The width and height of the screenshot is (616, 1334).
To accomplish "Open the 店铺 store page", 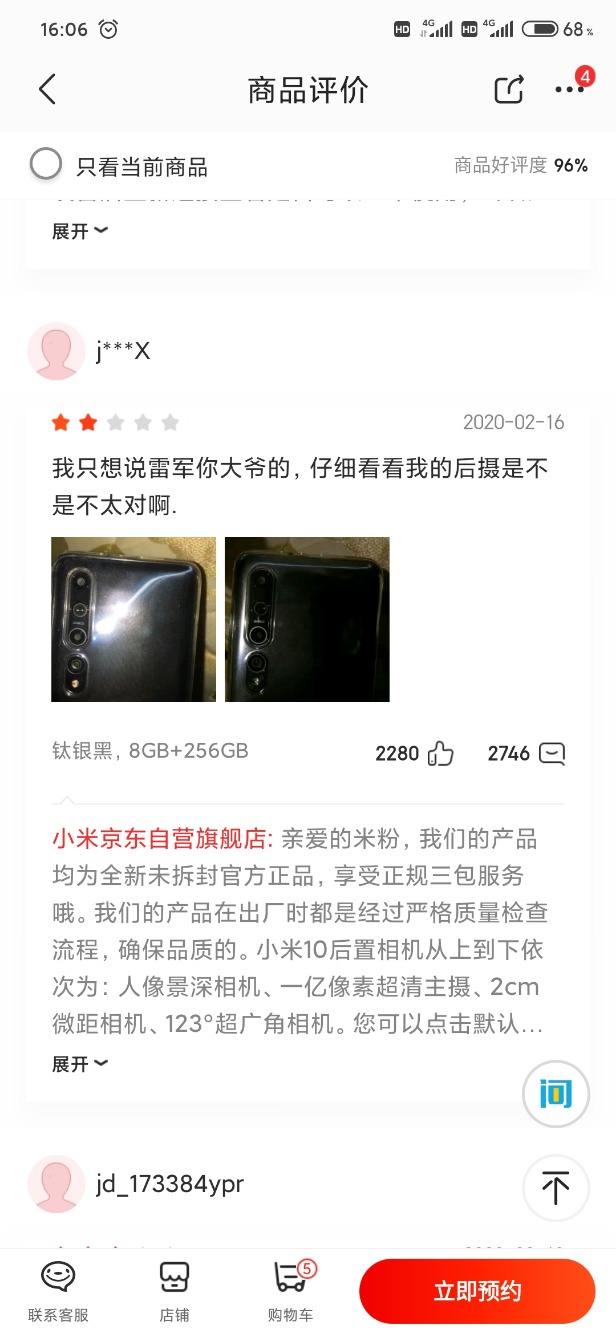I will [174, 1291].
